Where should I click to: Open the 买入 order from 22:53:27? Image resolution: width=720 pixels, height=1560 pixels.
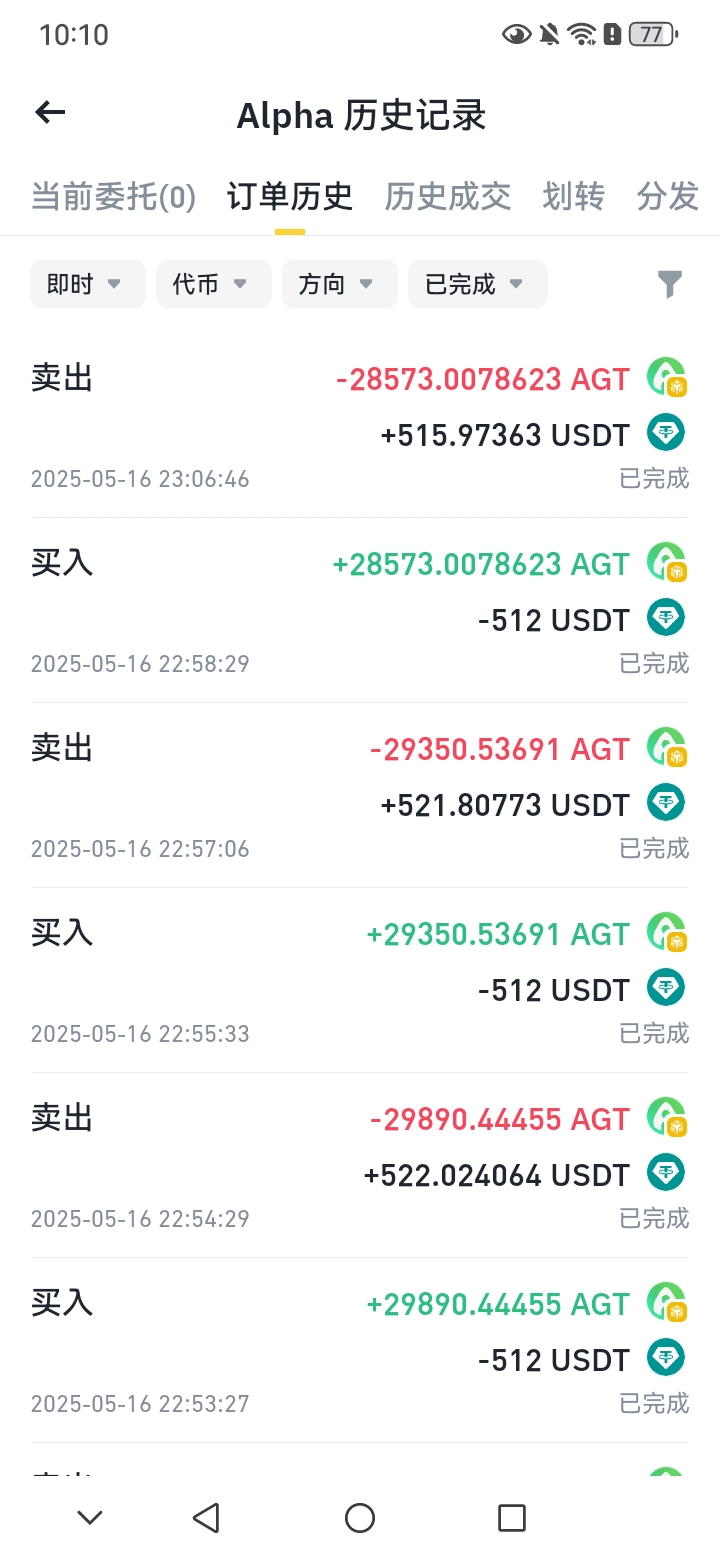(360, 1350)
